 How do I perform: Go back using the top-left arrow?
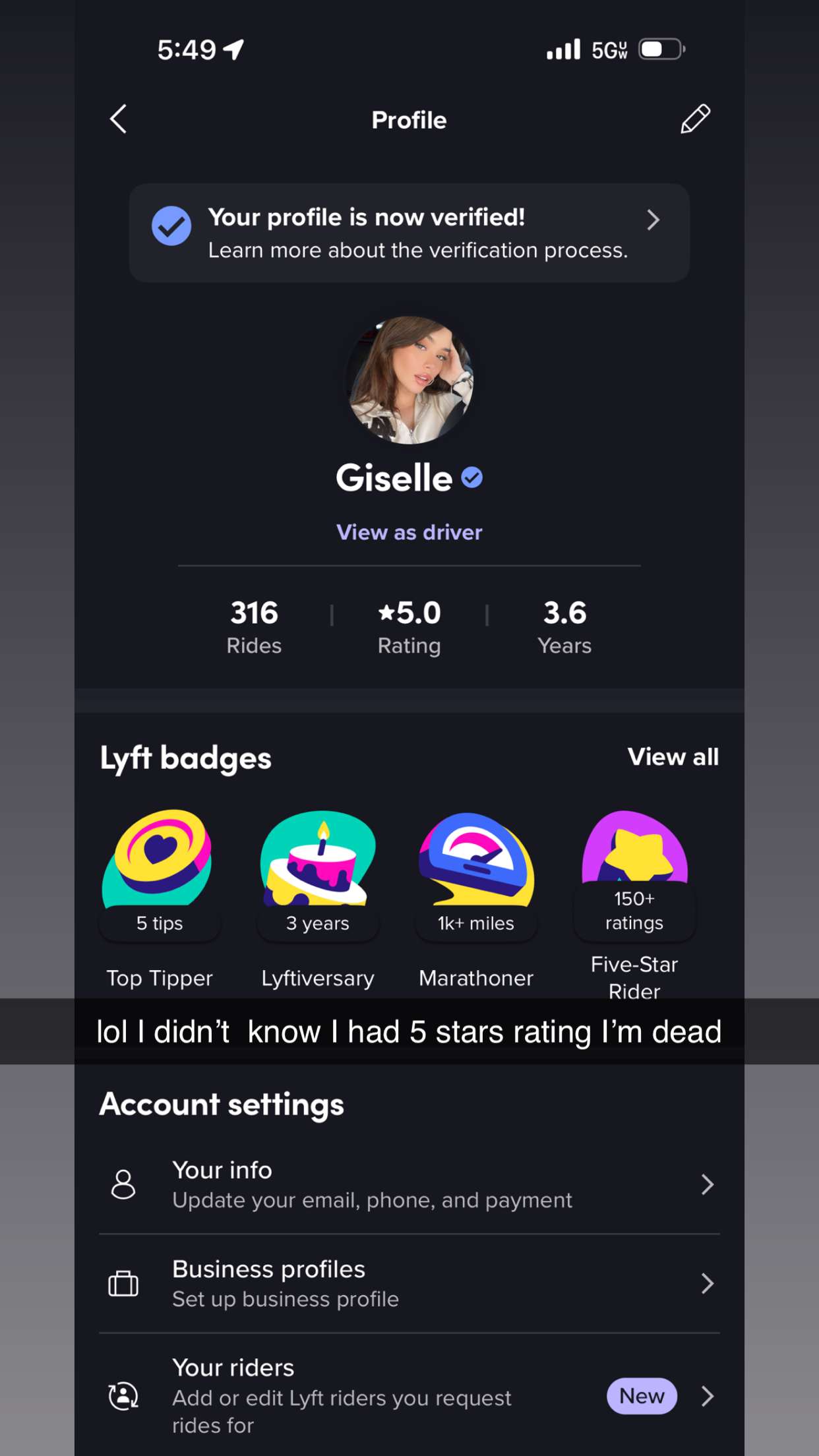pos(117,119)
